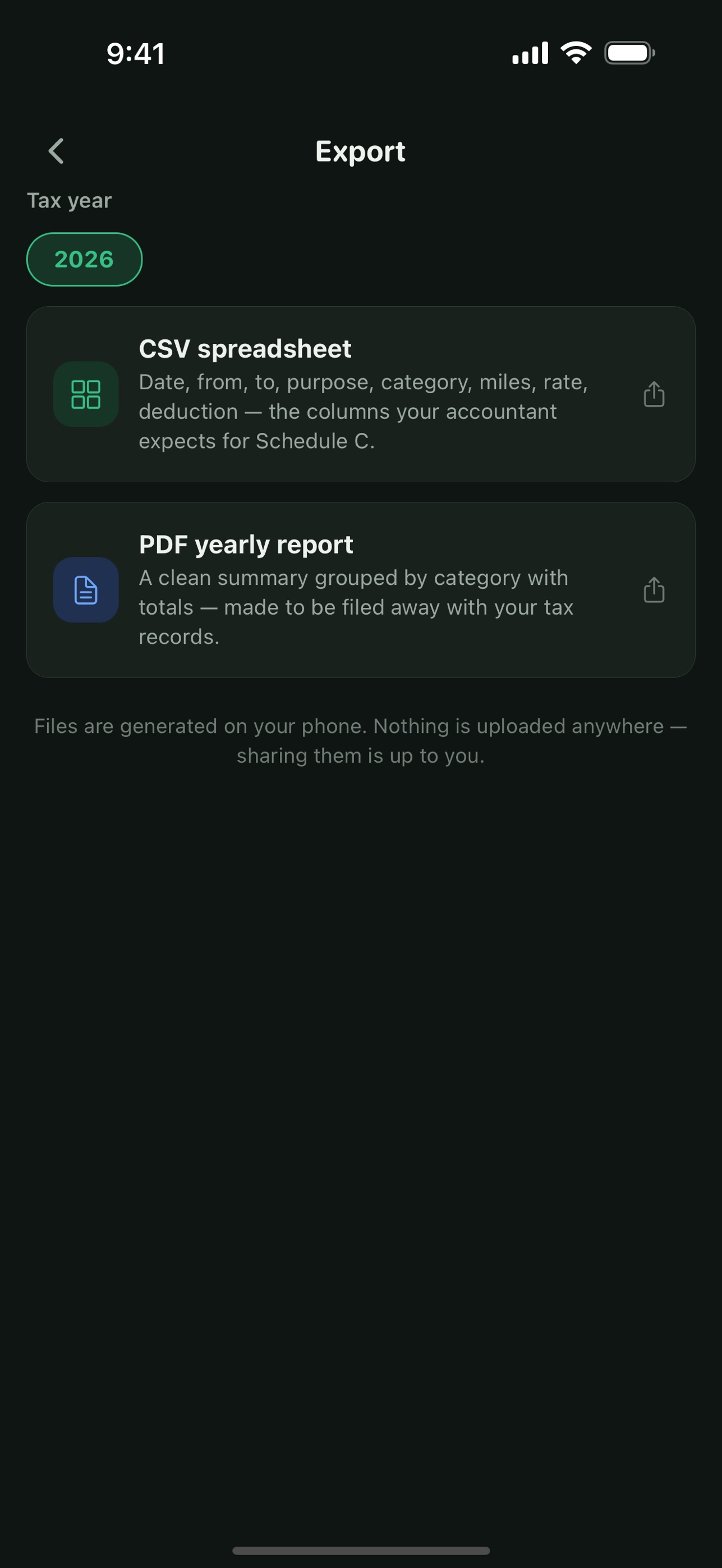Open the PDF yearly report card
722x1568 pixels.
(x=361, y=590)
